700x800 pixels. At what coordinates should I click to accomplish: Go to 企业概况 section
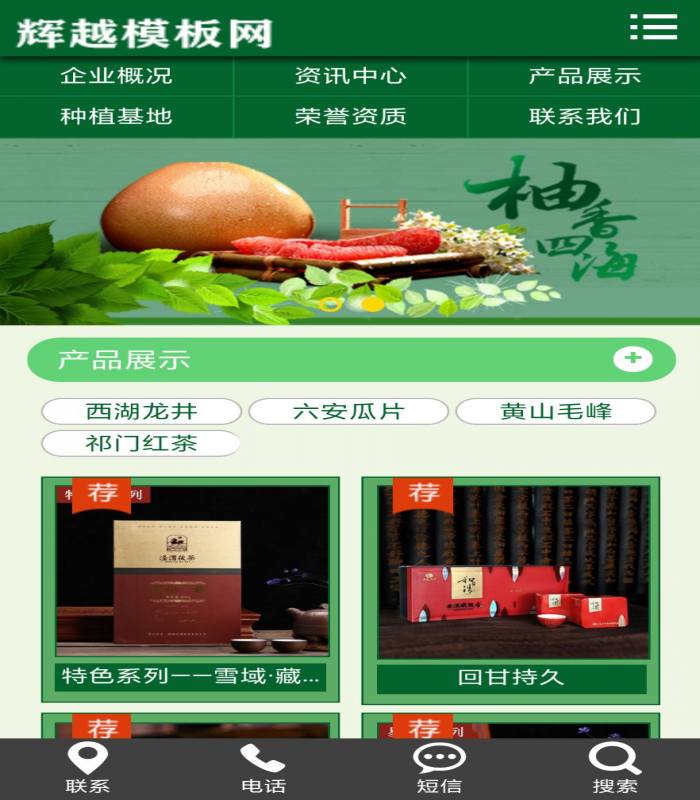tap(116, 76)
